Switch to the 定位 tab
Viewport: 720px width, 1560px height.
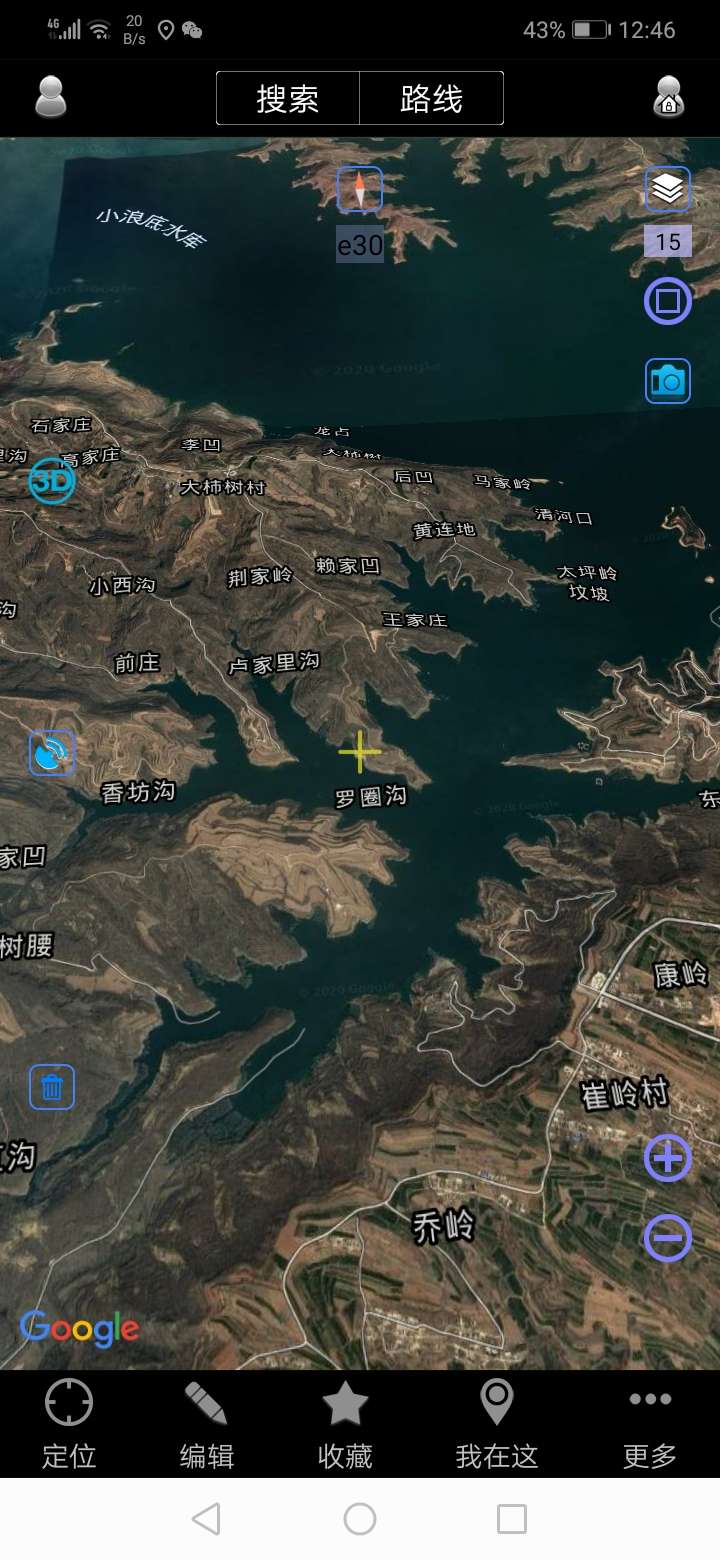pyautogui.click(x=69, y=1424)
